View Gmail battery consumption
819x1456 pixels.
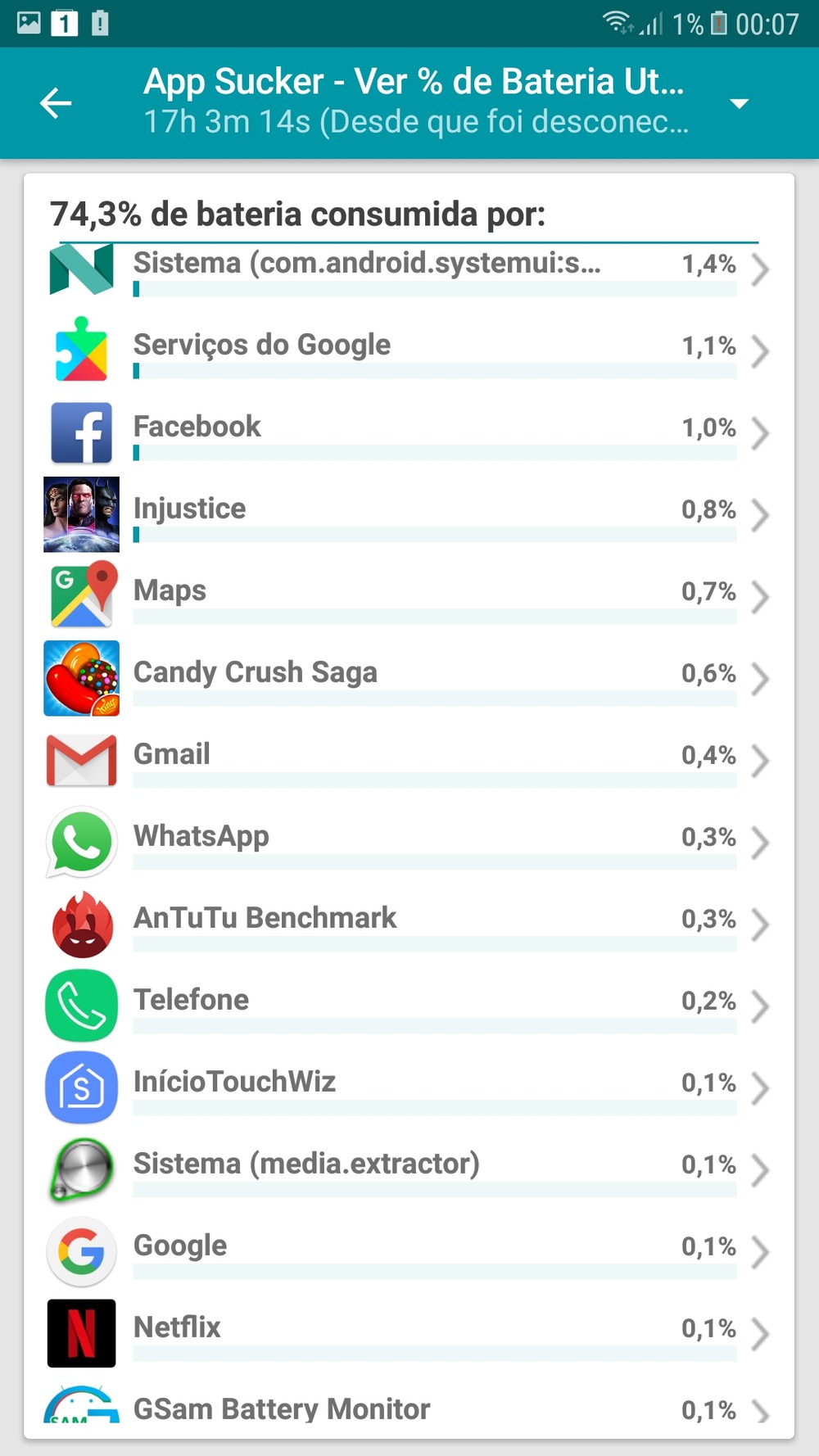409,759
